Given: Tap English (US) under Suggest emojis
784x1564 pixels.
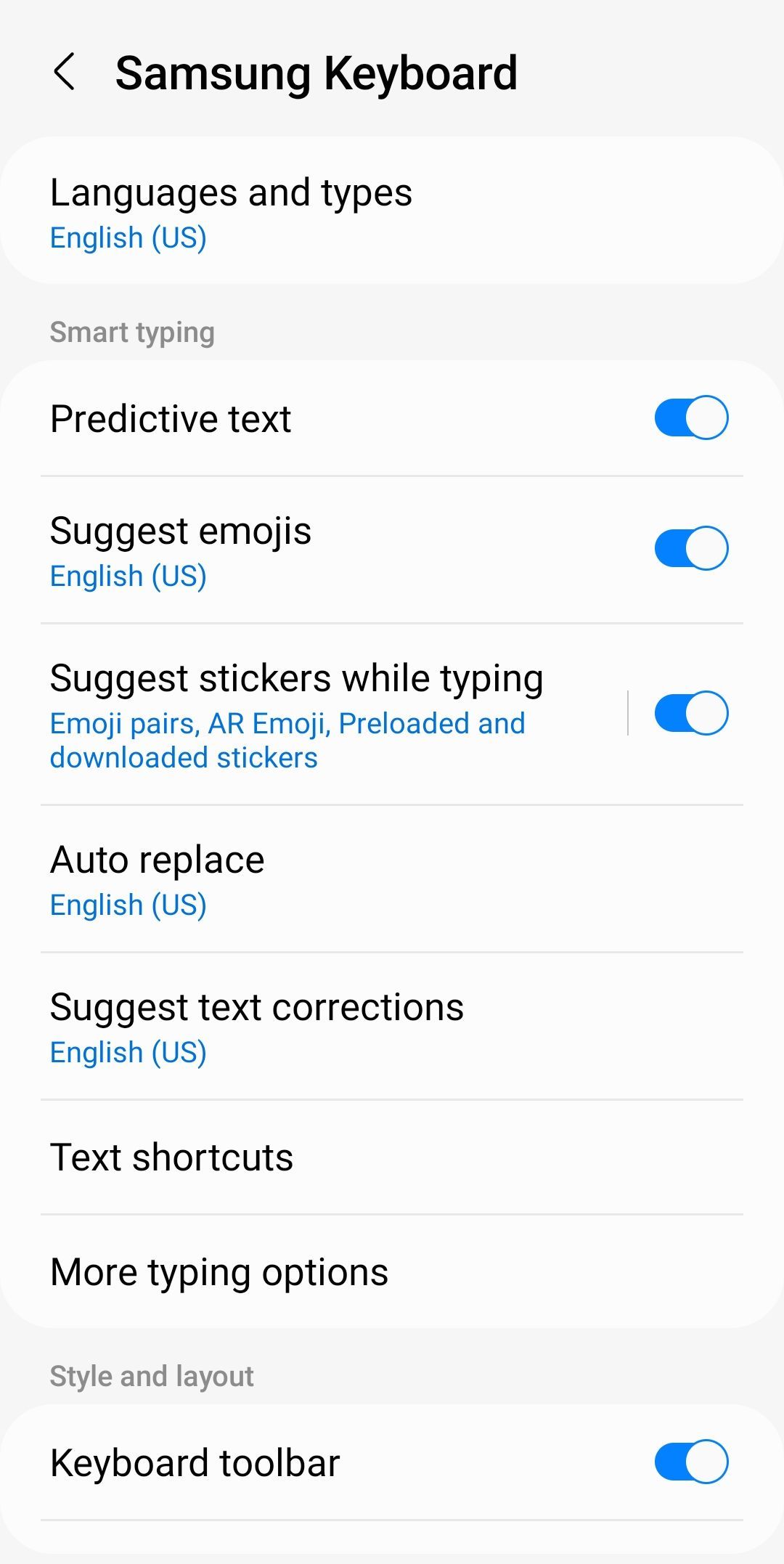Looking at the screenshot, I should coord(128,576).
